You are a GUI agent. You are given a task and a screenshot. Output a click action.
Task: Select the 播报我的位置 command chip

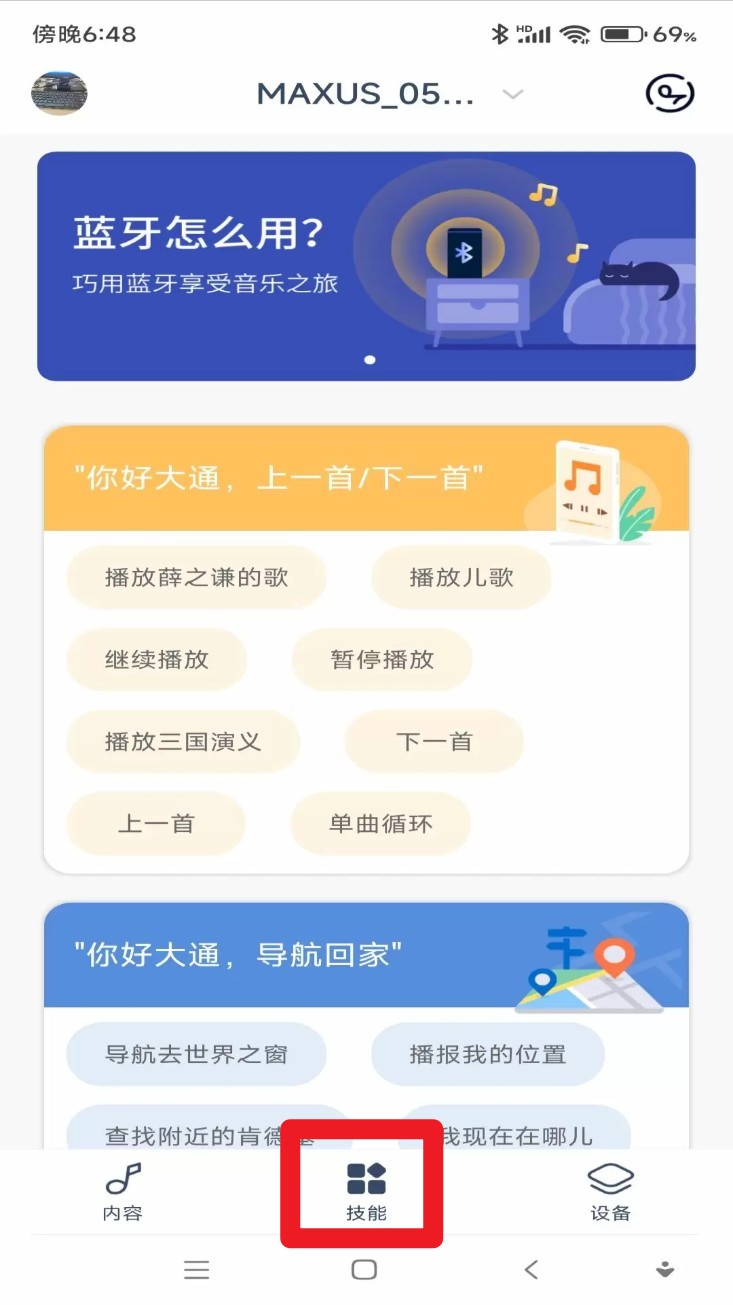click(x=487, y=1054)
